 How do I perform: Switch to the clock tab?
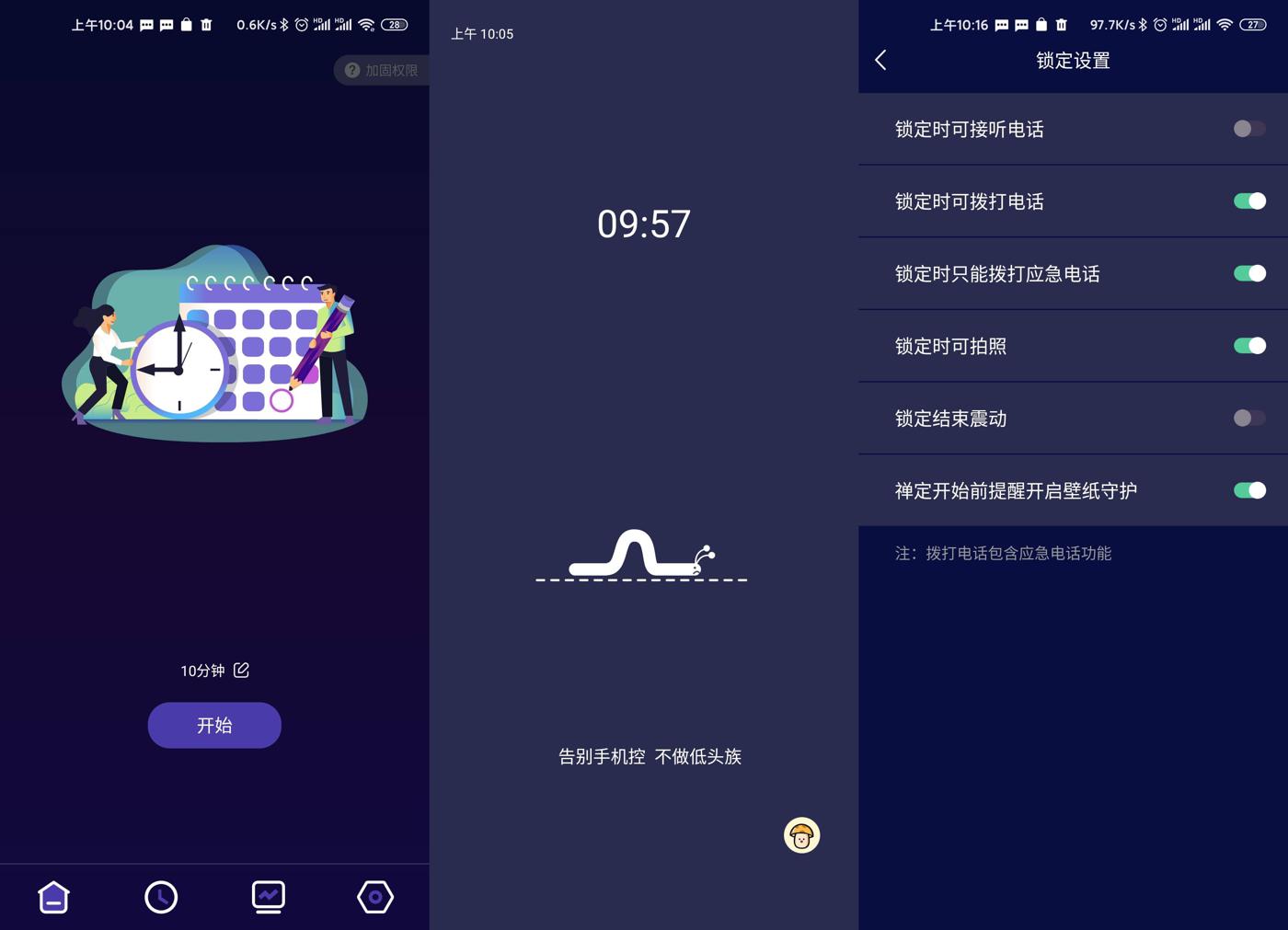click(161, 897)
